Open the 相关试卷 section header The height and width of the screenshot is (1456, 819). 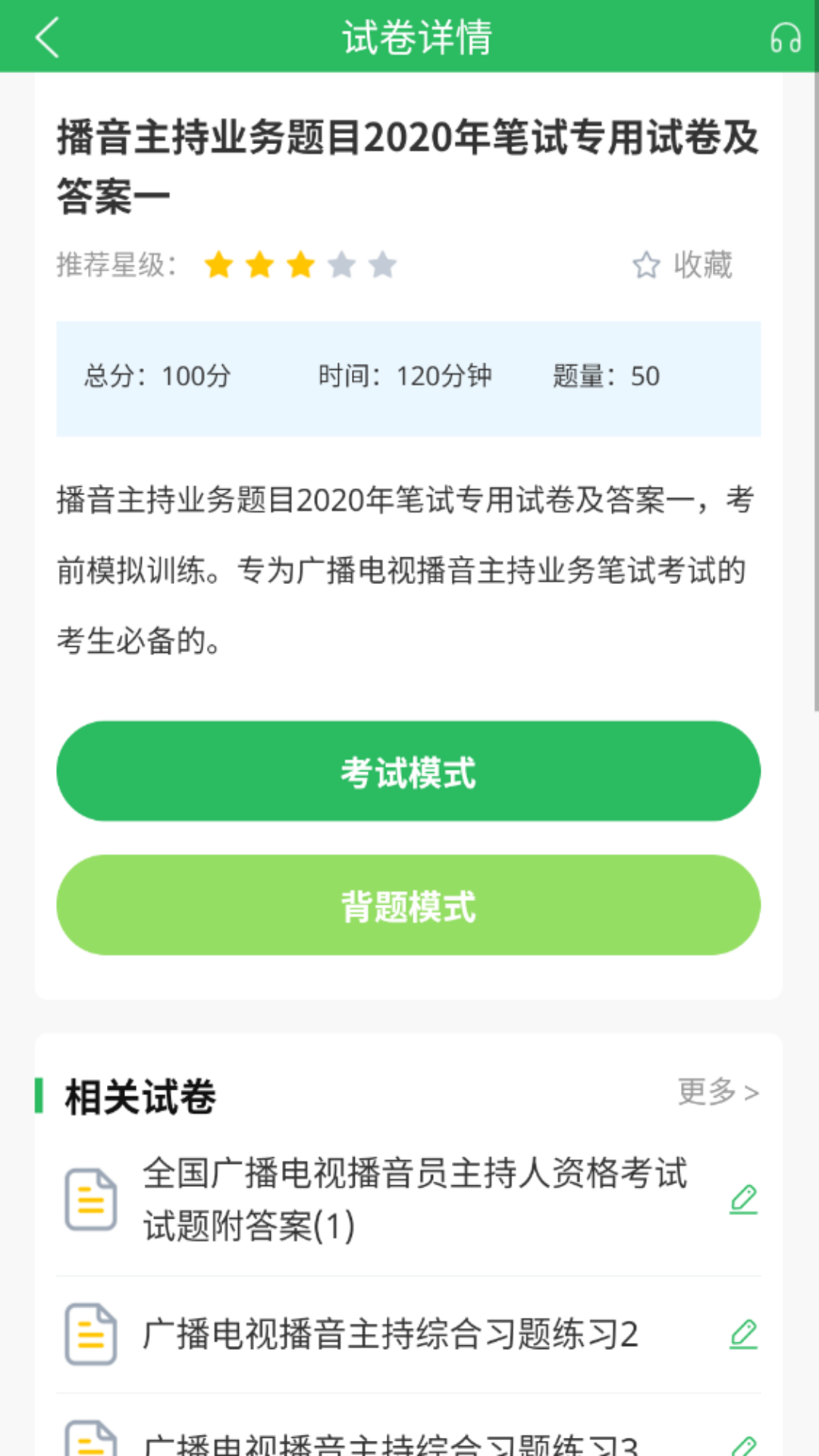(139, 1095)
